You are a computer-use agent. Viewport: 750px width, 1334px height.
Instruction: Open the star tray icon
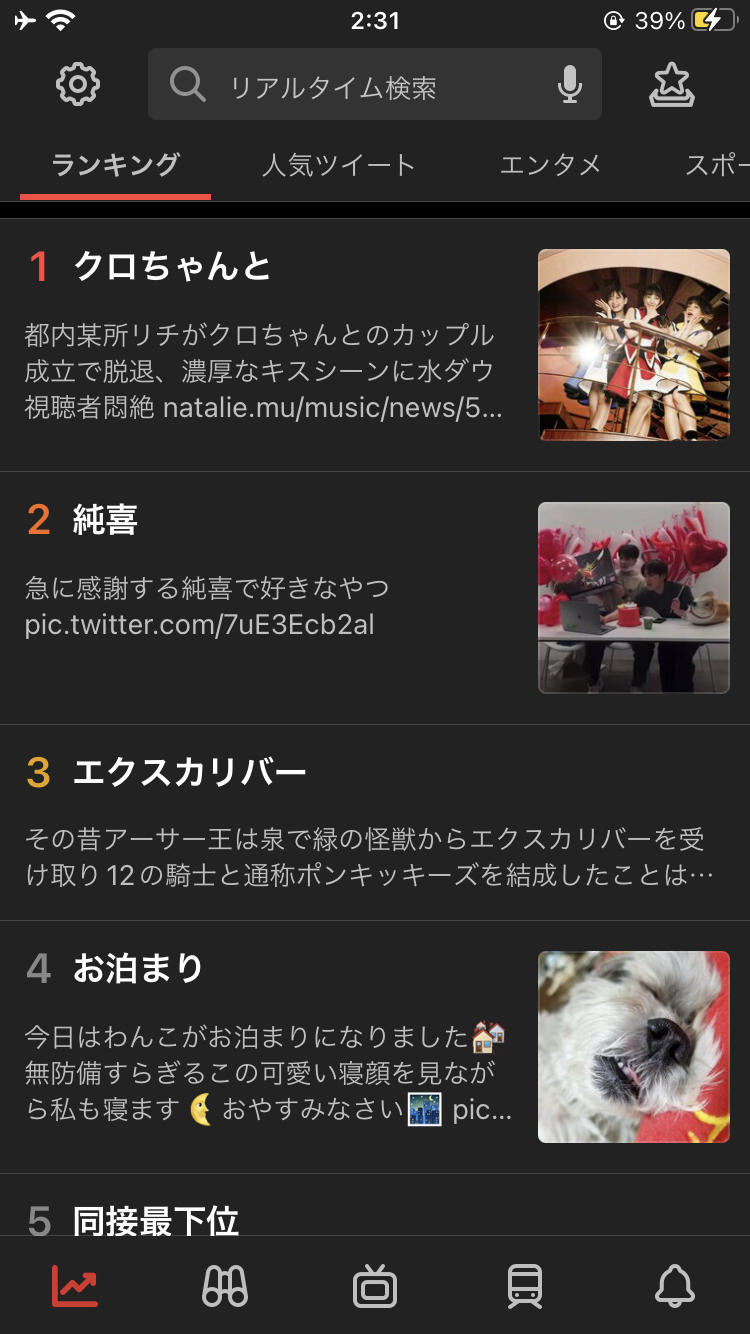pos(672,85)
